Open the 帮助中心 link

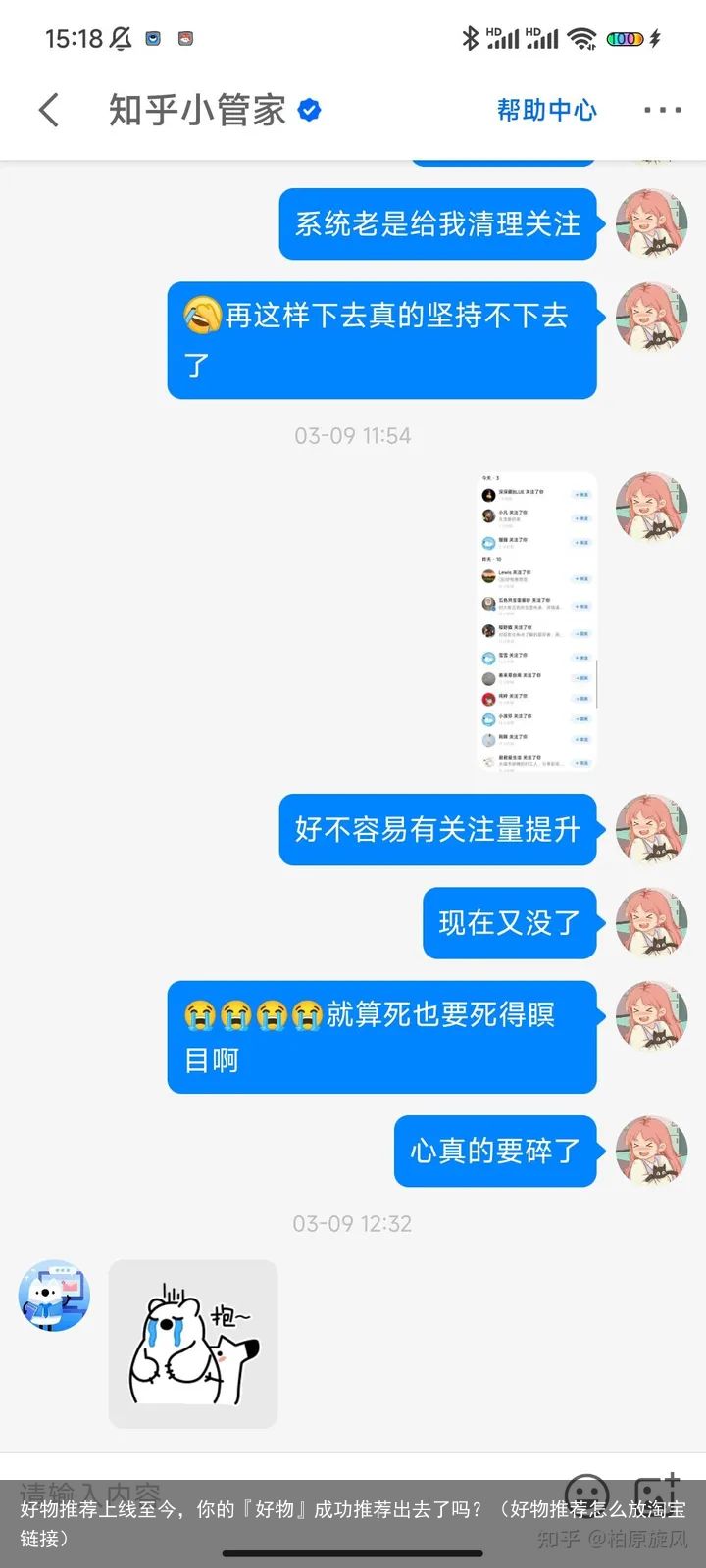coord(546,110)
